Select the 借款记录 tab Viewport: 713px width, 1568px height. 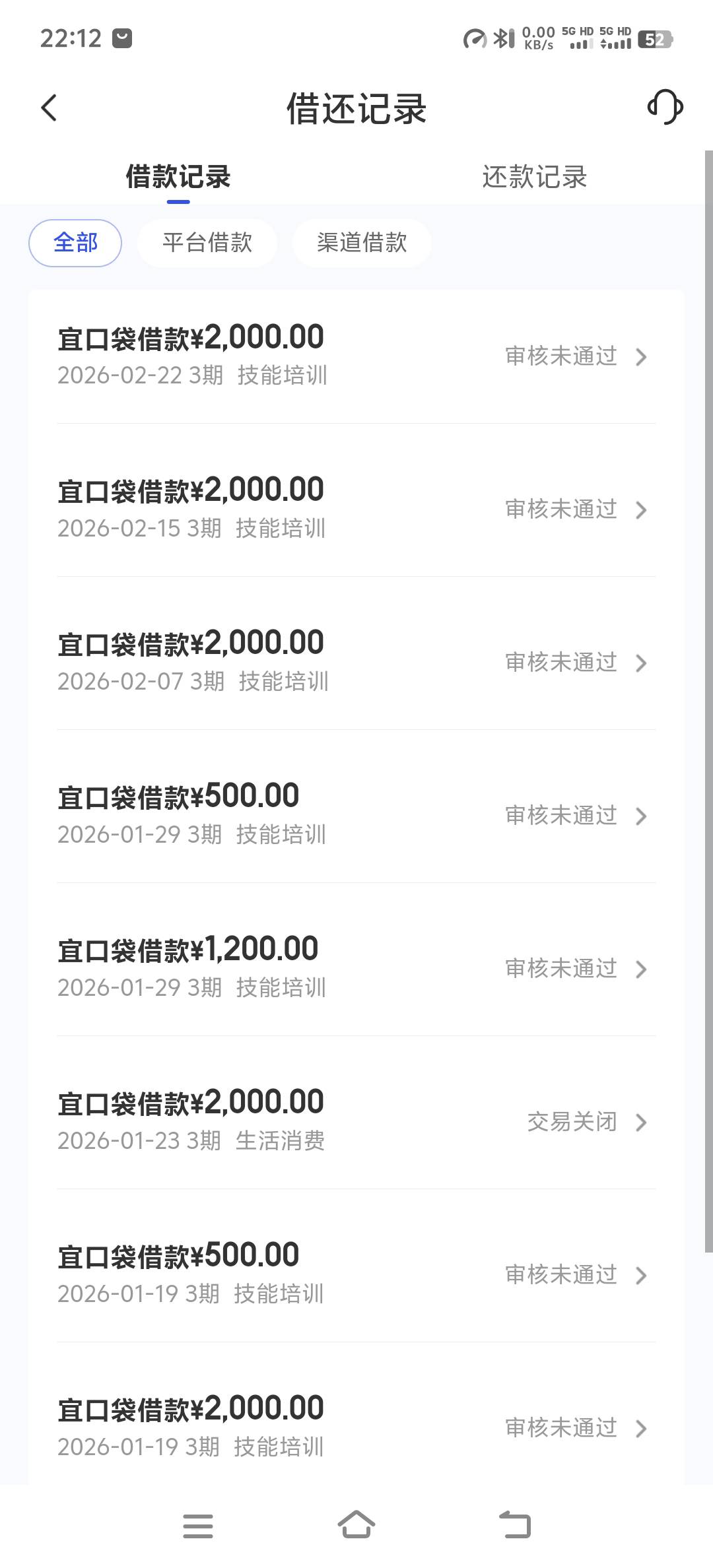[x=178, y=177]
